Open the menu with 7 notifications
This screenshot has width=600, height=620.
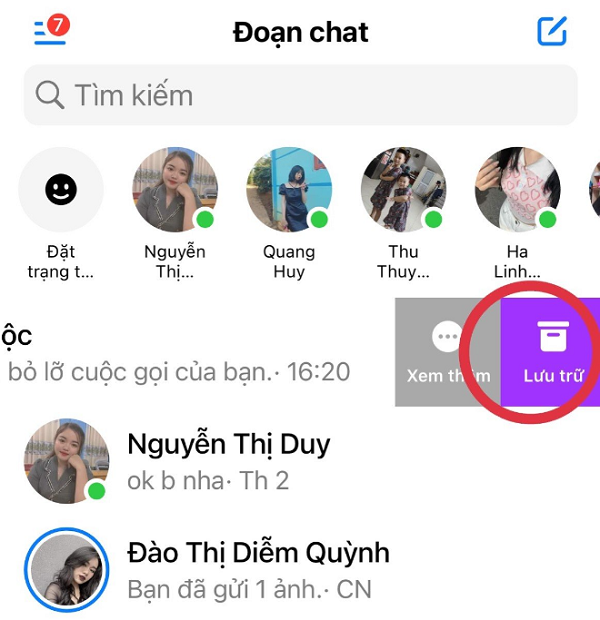[x=49, y=30]
